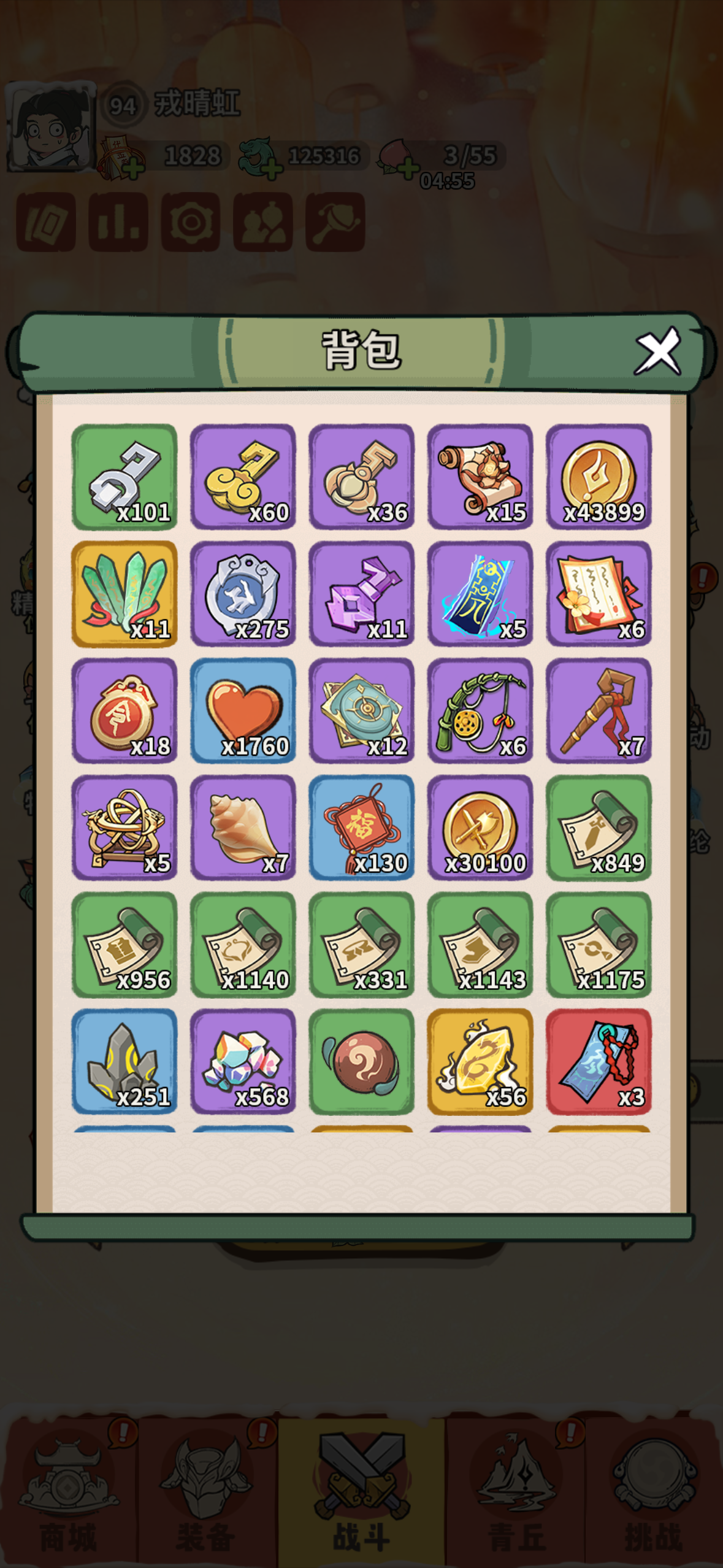
Task: Select the rainbow gem item x568
Action: point(243,1061)
